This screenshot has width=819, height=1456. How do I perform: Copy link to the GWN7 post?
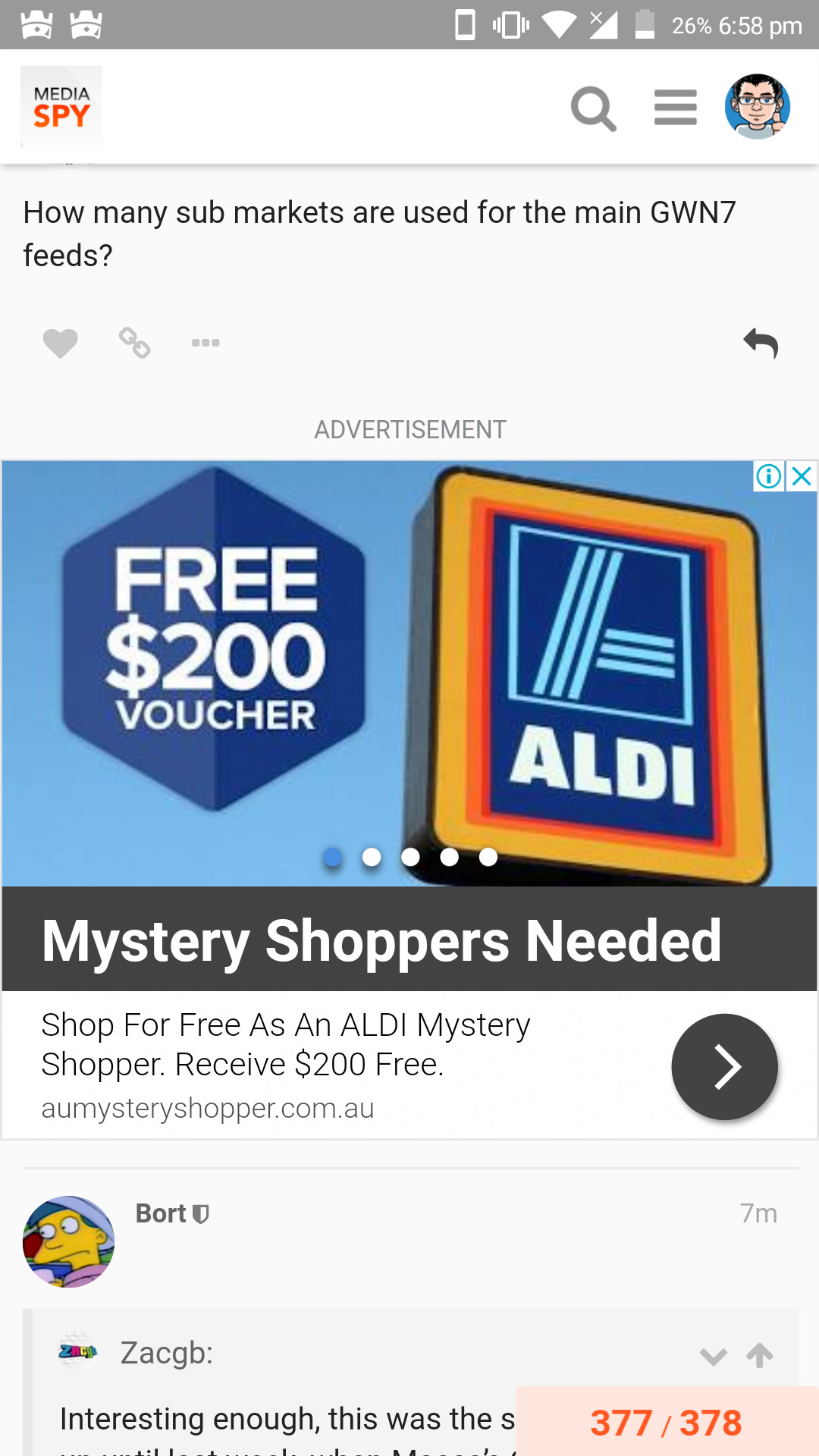click(x=134, y=343)
